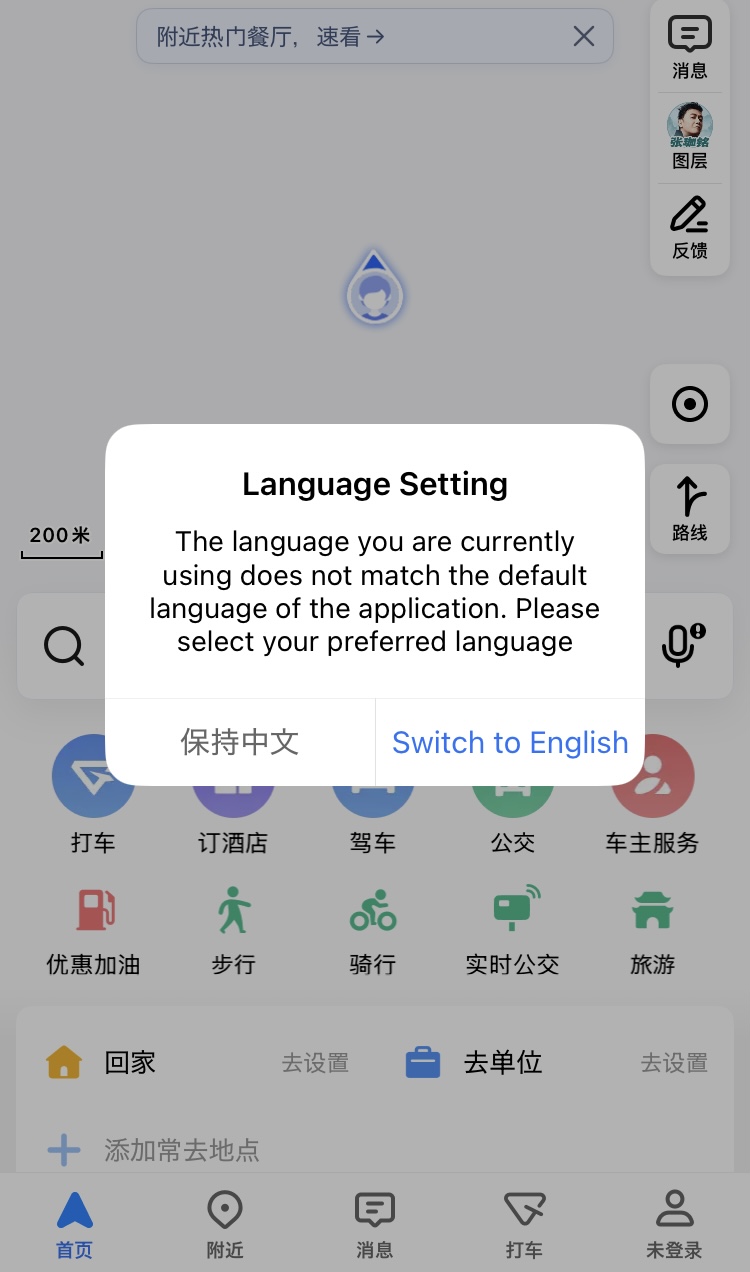The width and height of the screenshot is (750, 1272).
Task: Dismiss the hot restaurants banner with the X
Action: click(584, 36)
